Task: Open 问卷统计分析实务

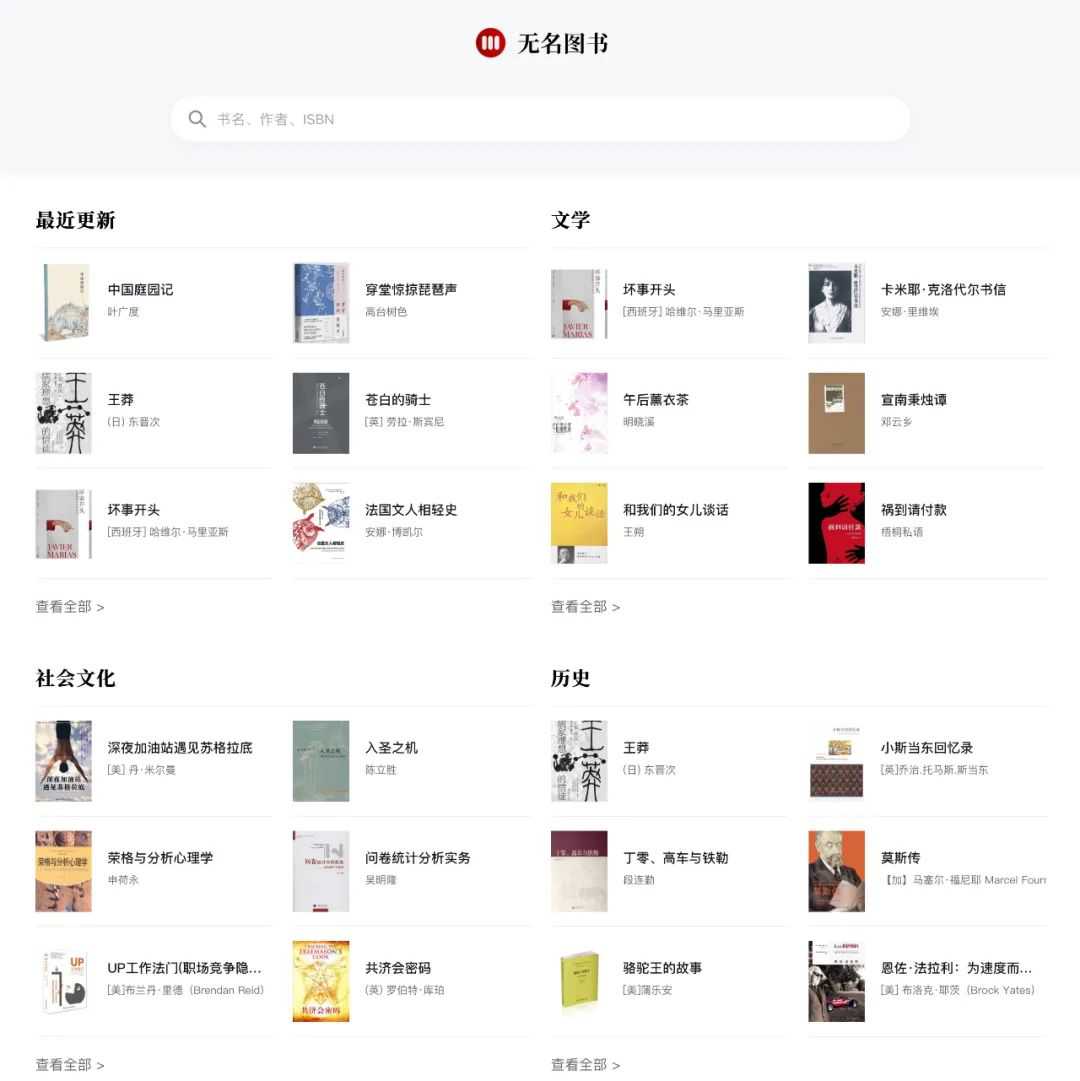Action: coord(417,858)
